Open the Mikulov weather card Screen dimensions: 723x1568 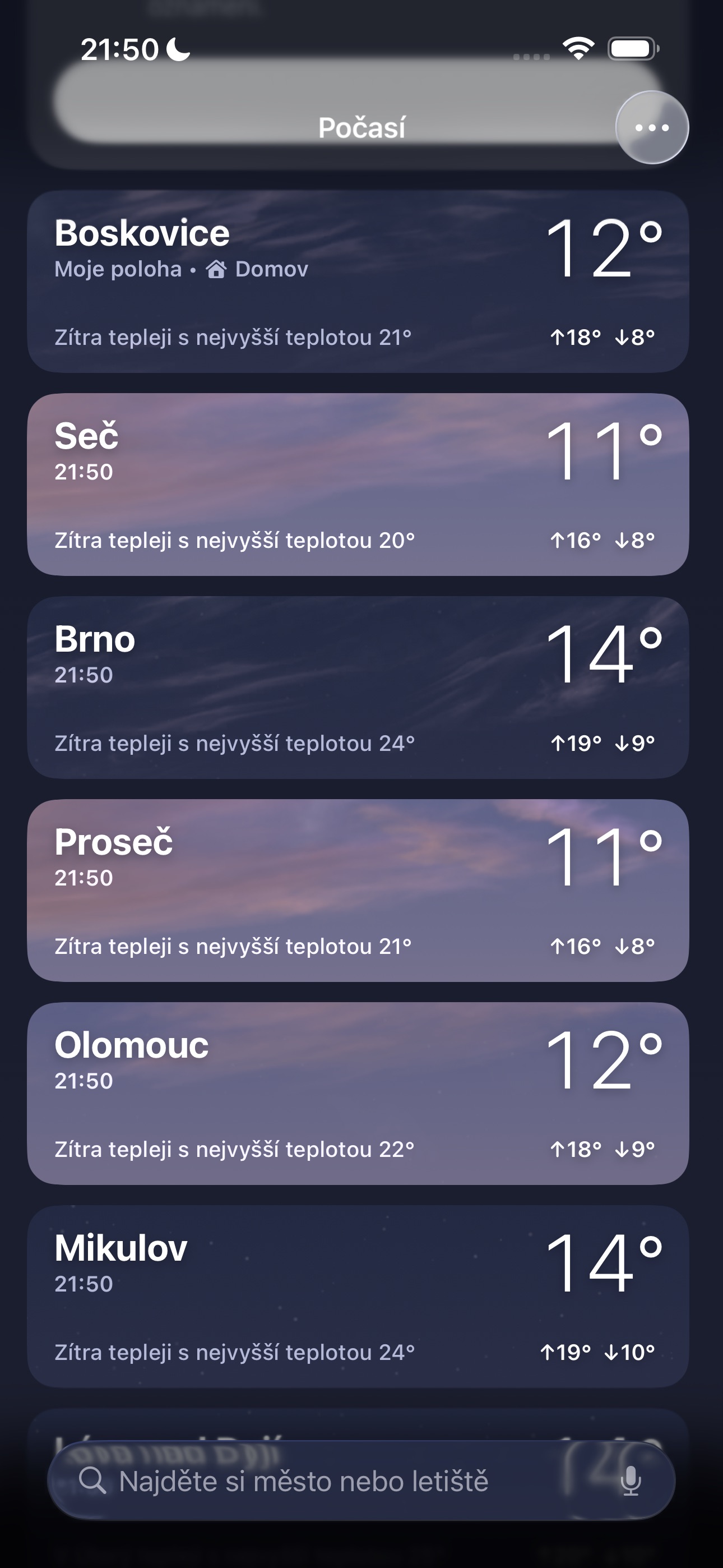[358, 1297]
